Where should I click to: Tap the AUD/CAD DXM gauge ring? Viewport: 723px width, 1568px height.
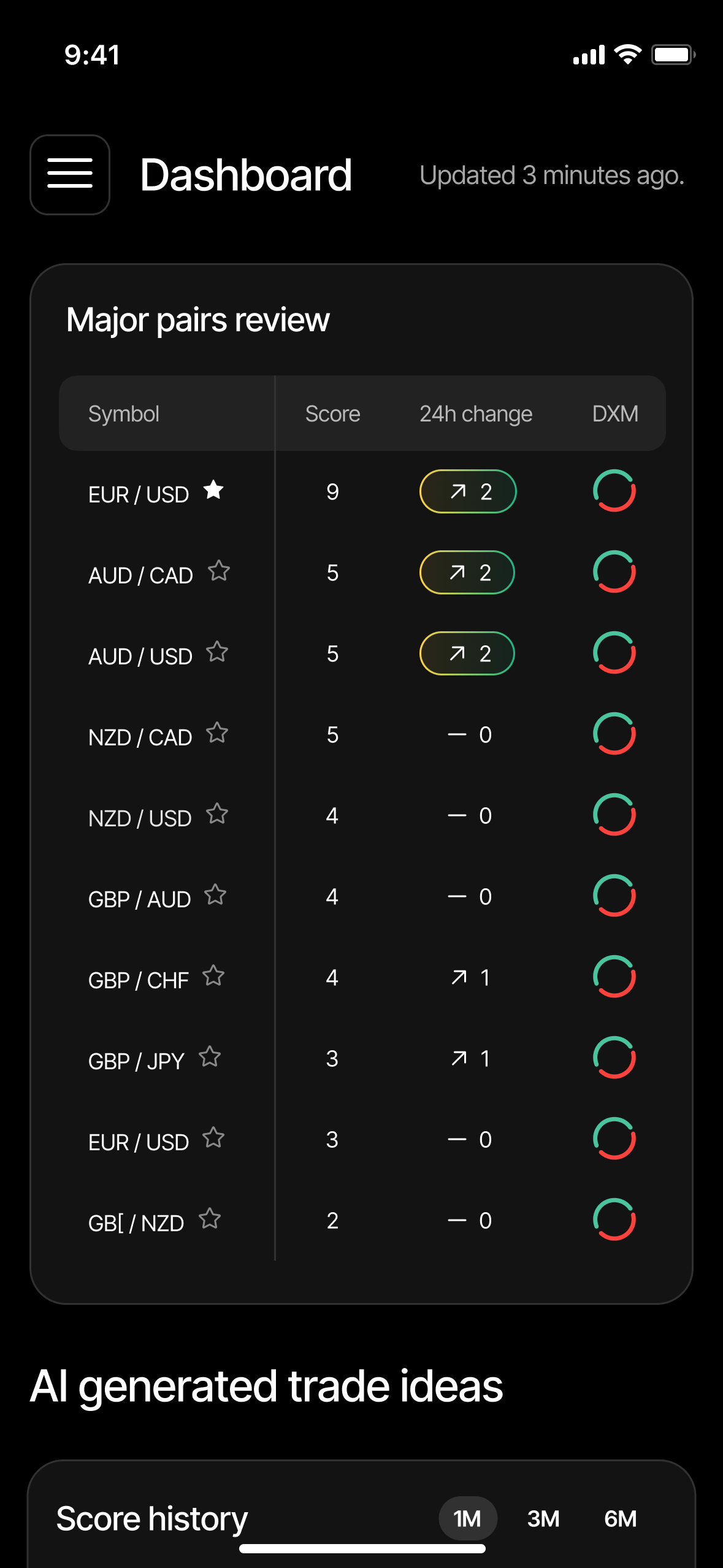pos(614,572)
